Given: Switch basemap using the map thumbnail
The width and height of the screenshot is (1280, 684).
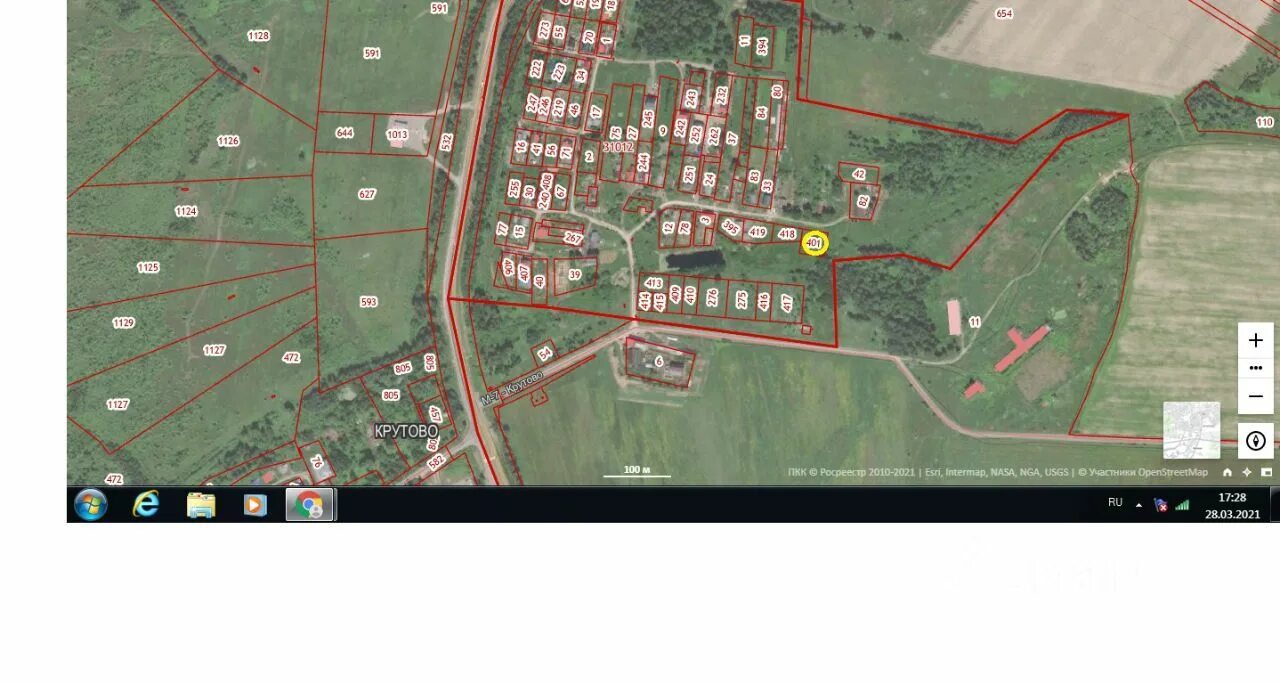Looking at the screenshot, I should point(1191,430).
